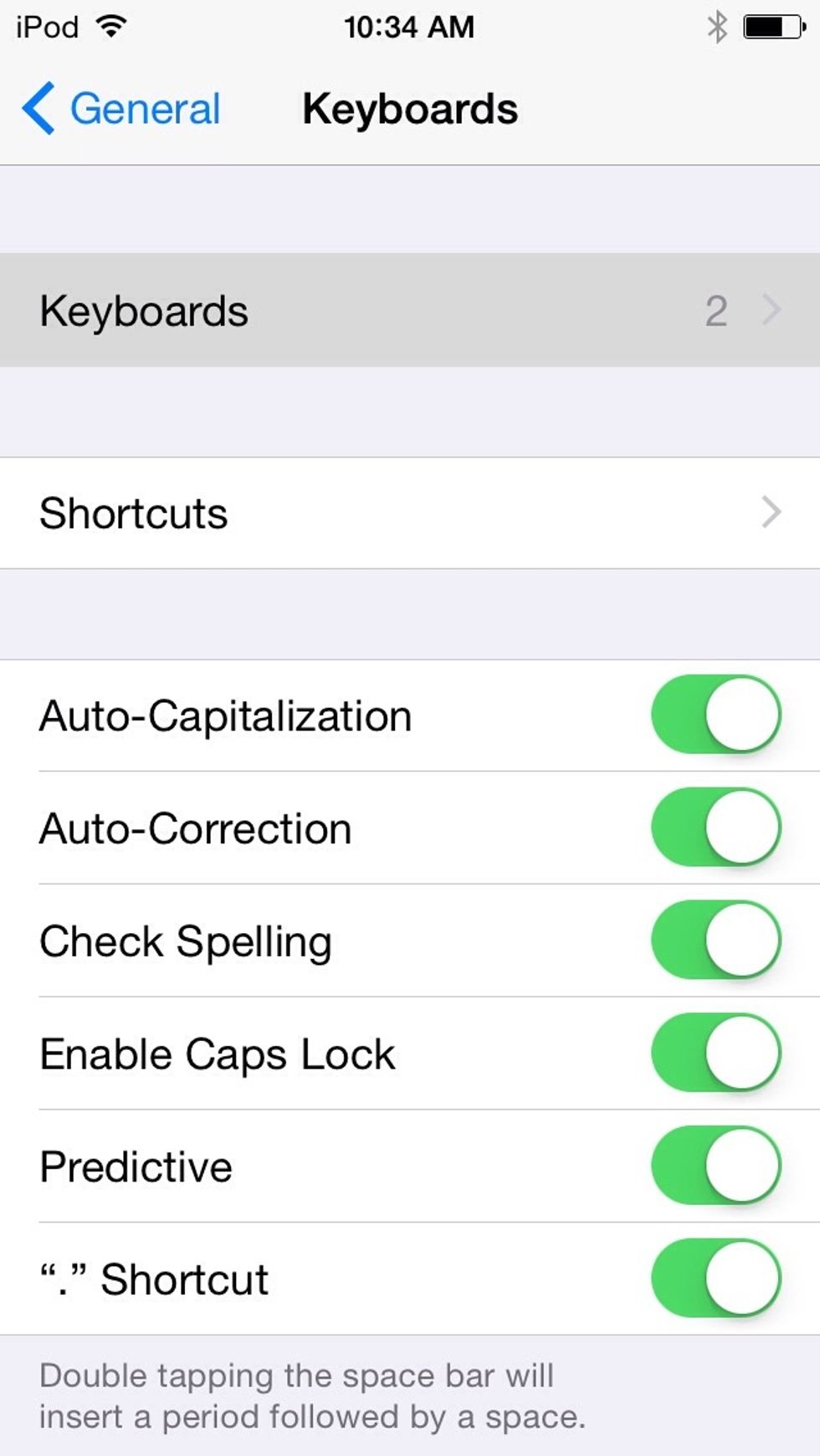
Task: Tap the Wi-Fi icon in the status bar
Action: pos(109,25)
